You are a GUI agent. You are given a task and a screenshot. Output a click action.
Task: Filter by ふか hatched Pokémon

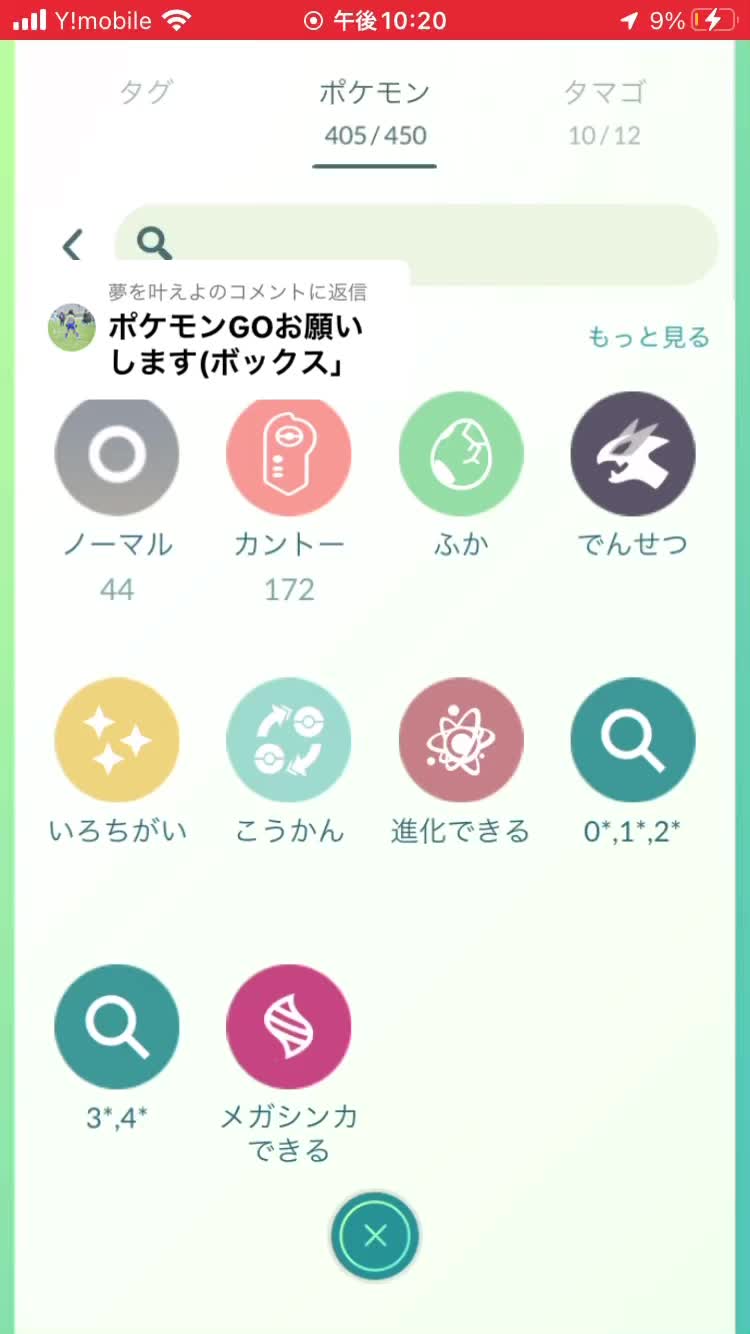[x=461, y=455]
